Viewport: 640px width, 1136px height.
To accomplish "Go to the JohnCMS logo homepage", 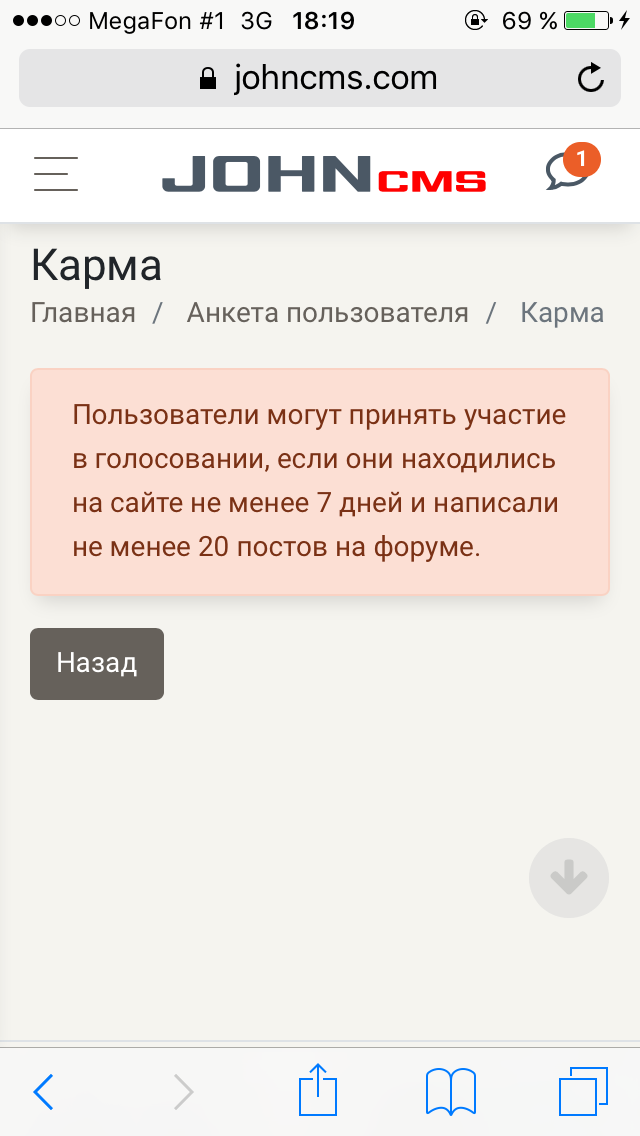I will tap(323, 176).
